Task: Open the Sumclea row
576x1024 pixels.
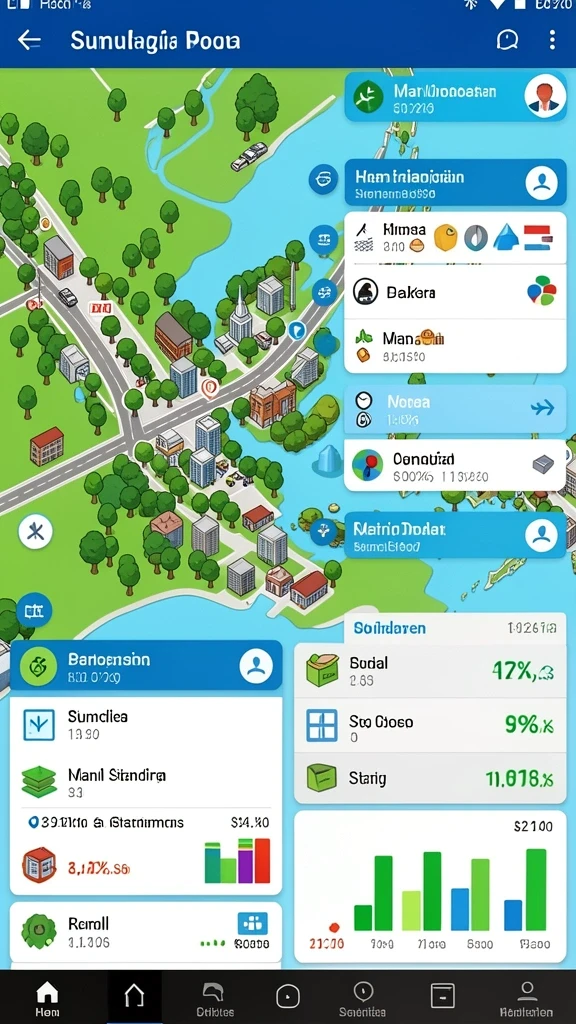Action: point(146,725)
